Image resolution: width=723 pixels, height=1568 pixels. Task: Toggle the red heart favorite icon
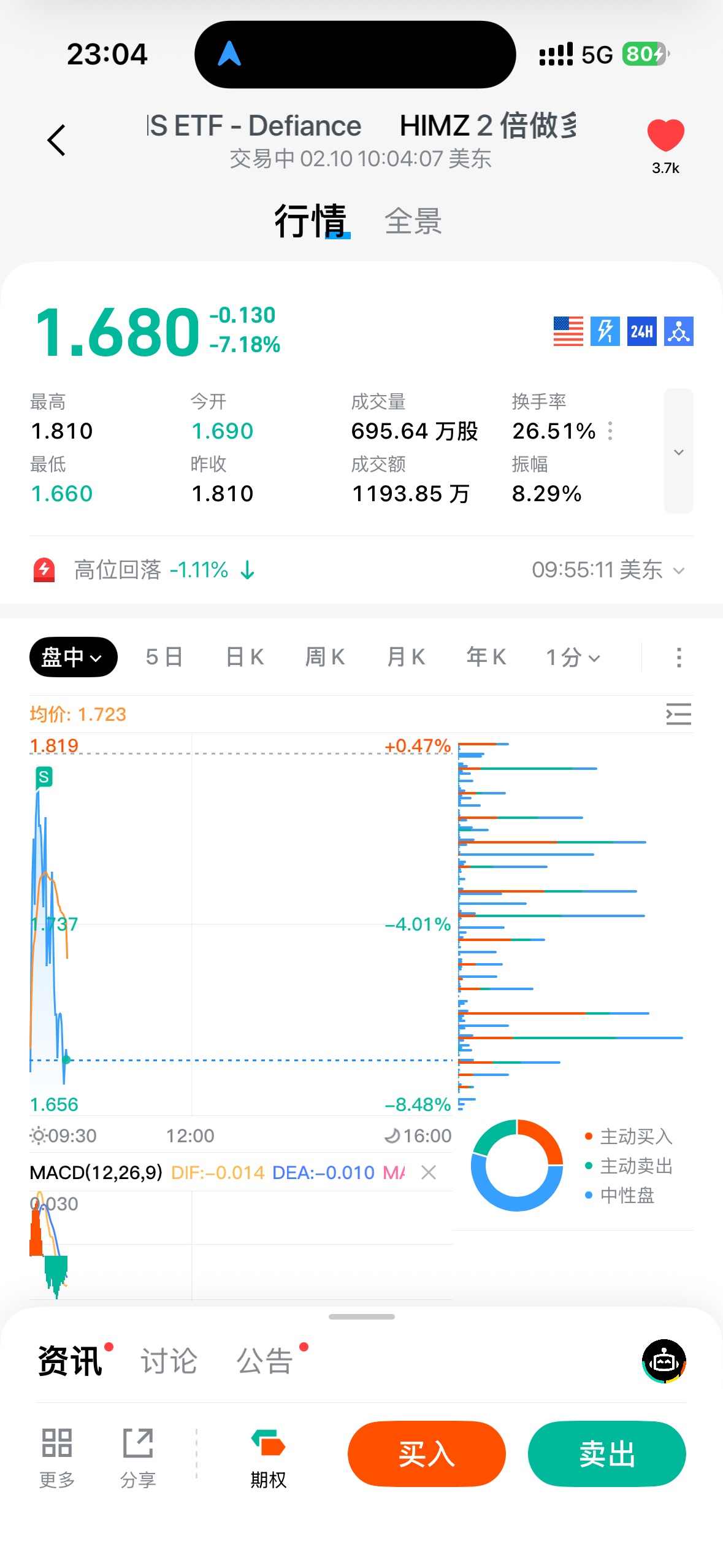point(665,135)
